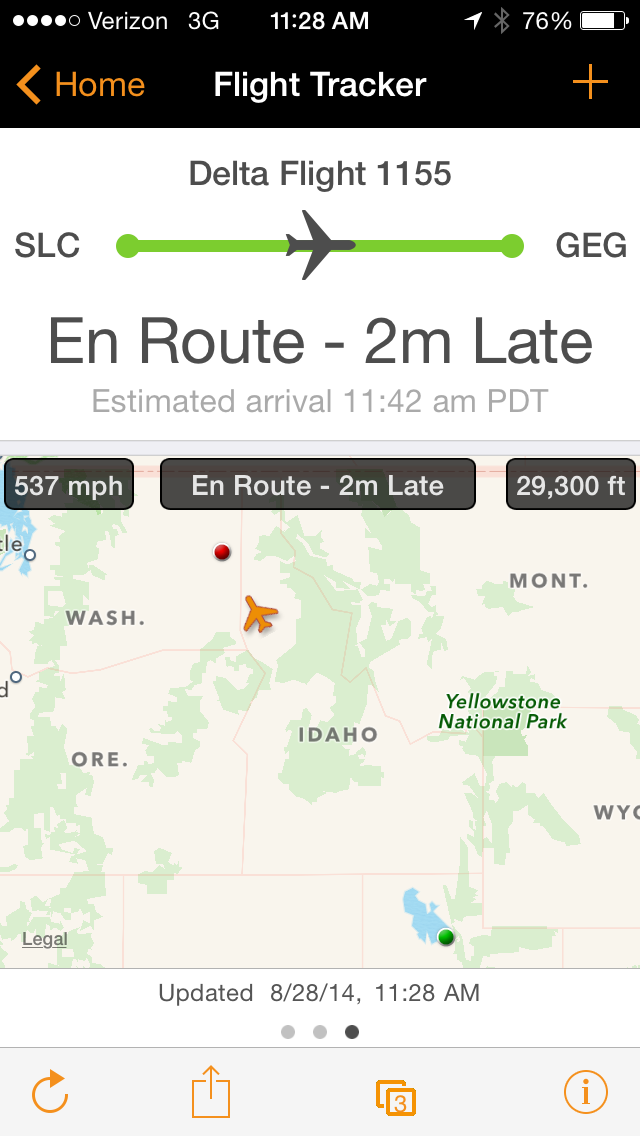Add a new flight with plus icon
Screen dimensions: 640x1136
click(591, 83)
